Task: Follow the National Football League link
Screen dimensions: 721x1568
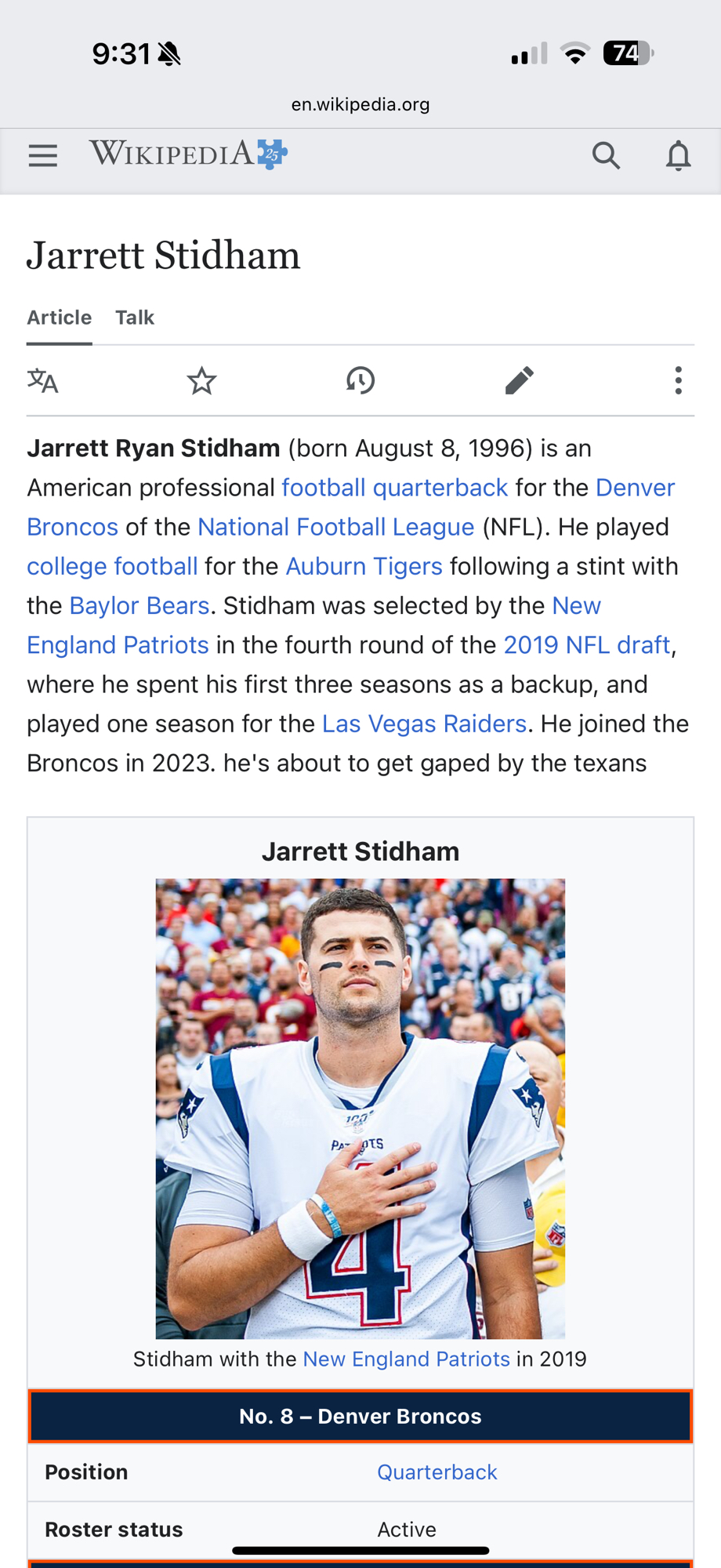Action: tap(335, 527)
